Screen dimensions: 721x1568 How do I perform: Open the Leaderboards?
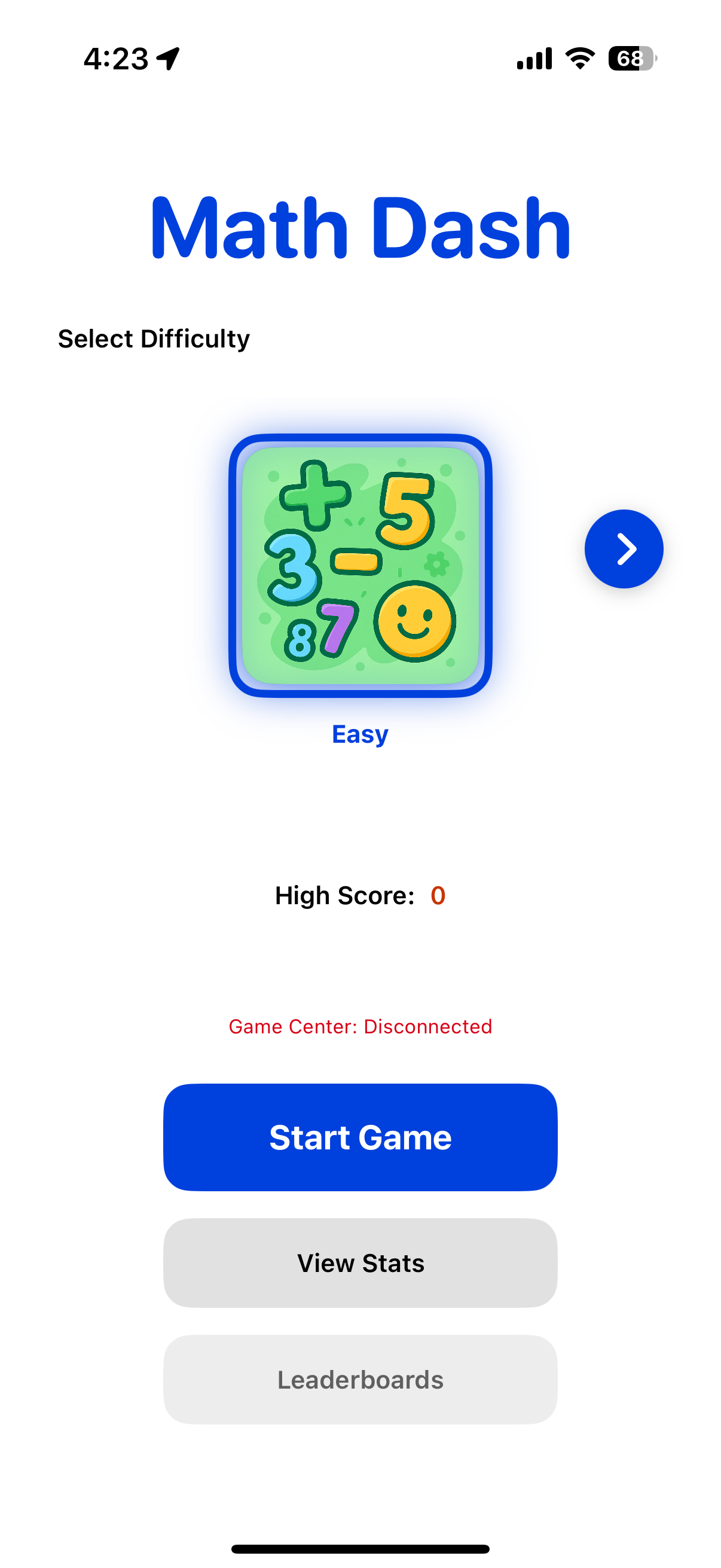tap(360, 1379)
